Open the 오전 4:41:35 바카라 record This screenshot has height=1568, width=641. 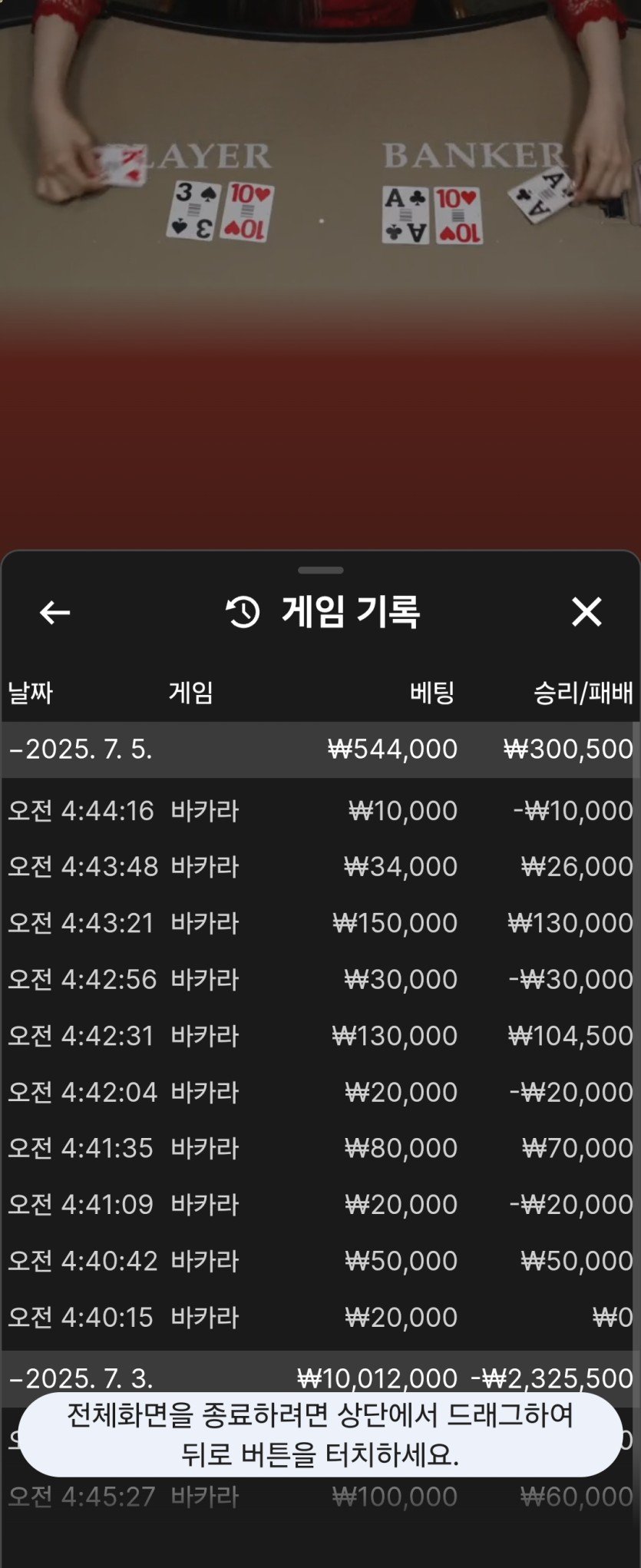coord(320,1148)
